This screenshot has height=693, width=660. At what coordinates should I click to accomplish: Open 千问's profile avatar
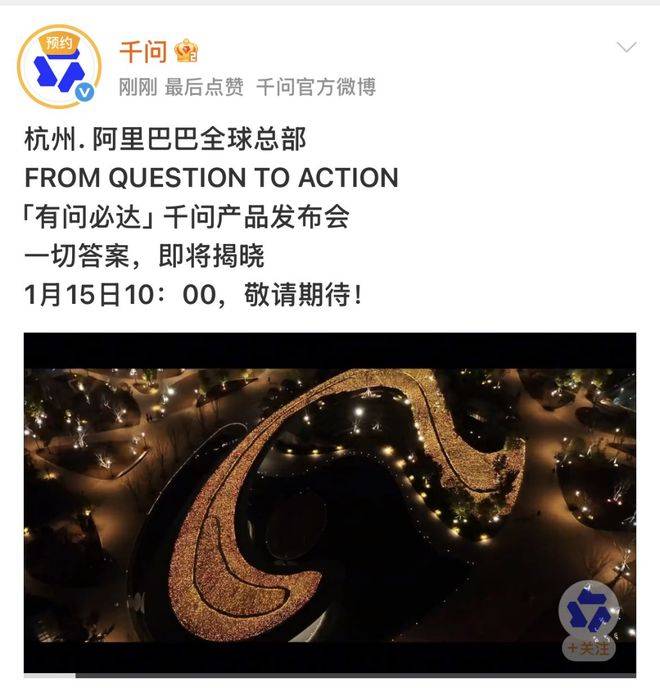click(59, 67)
